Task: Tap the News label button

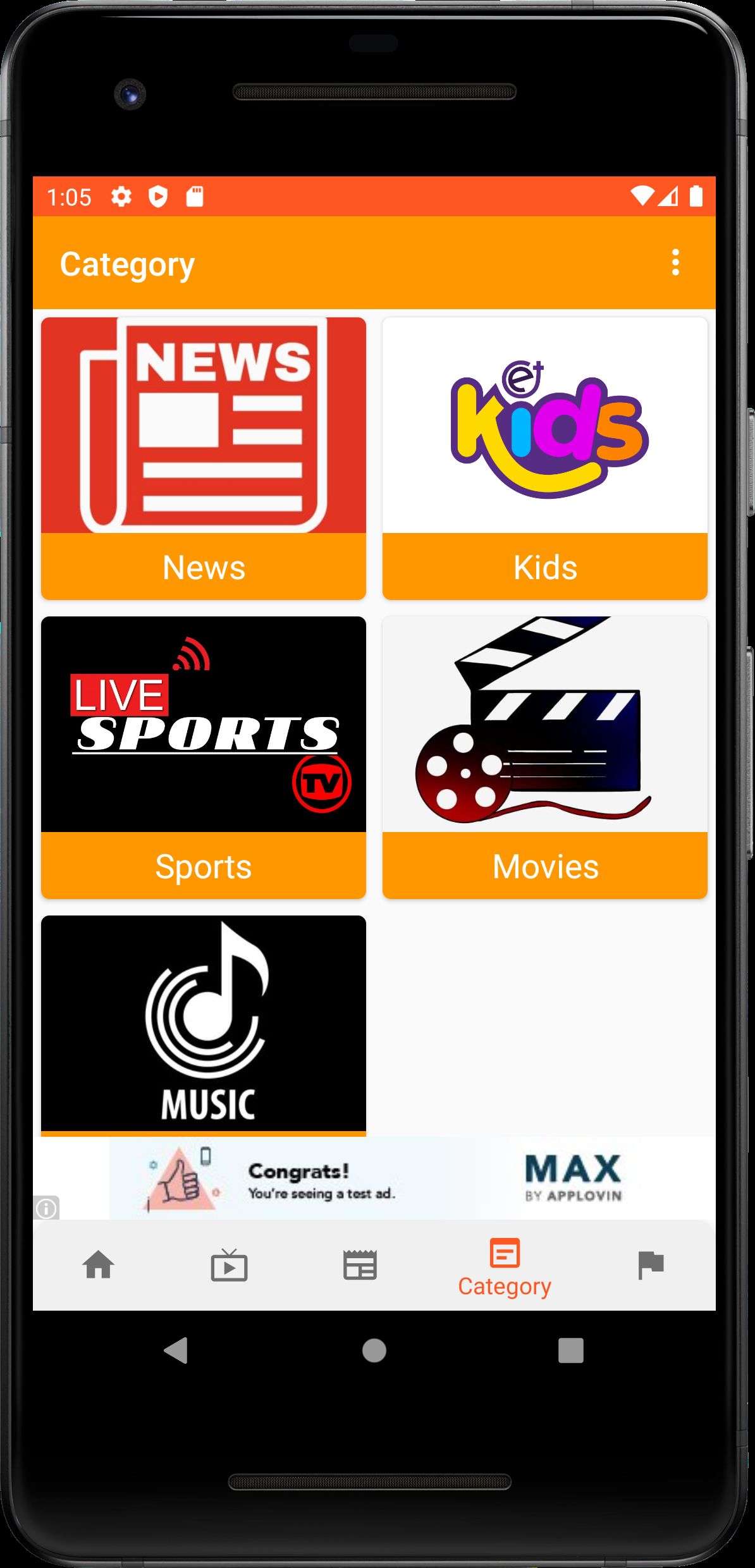Action: pos(203,567)
